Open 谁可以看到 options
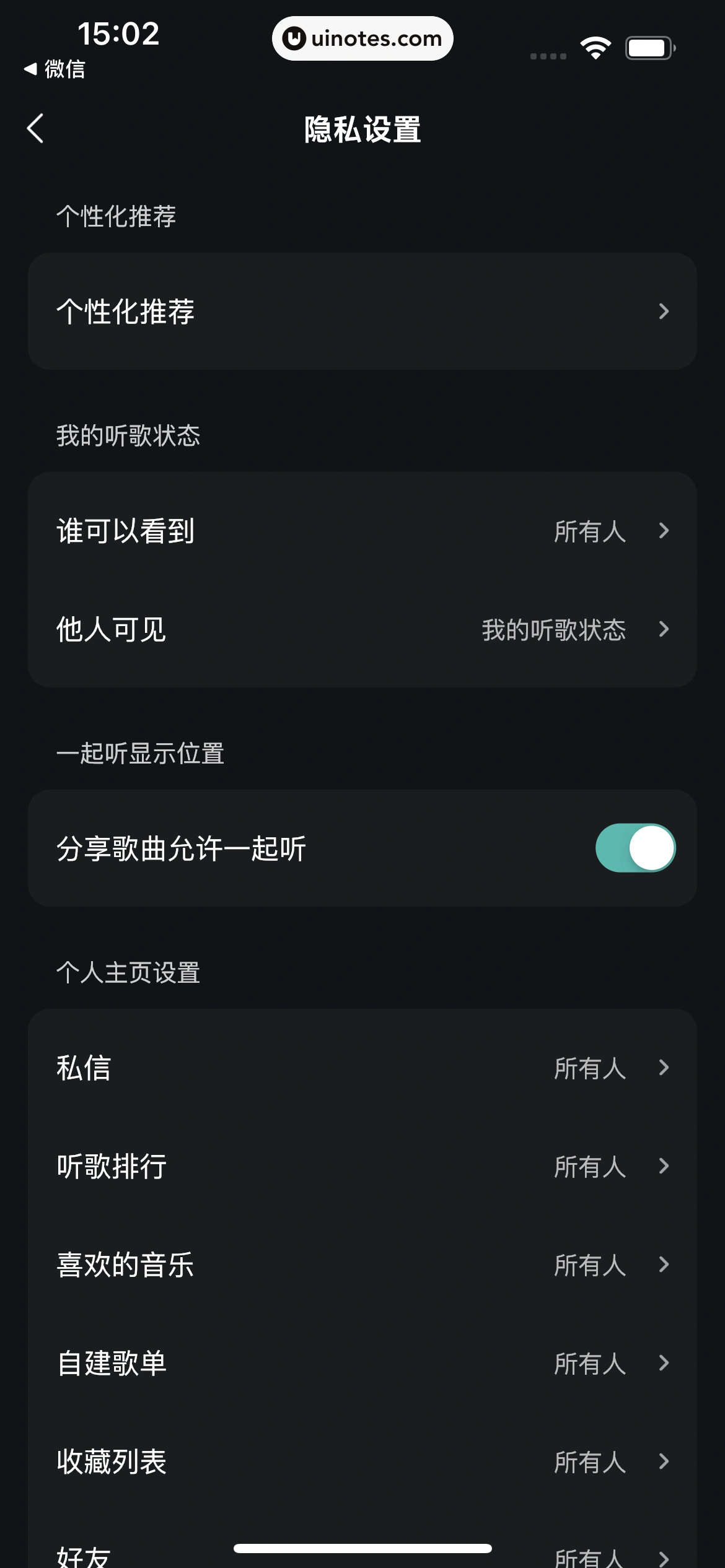Viewport: 725px width, 1568px height. click(362, 531)
